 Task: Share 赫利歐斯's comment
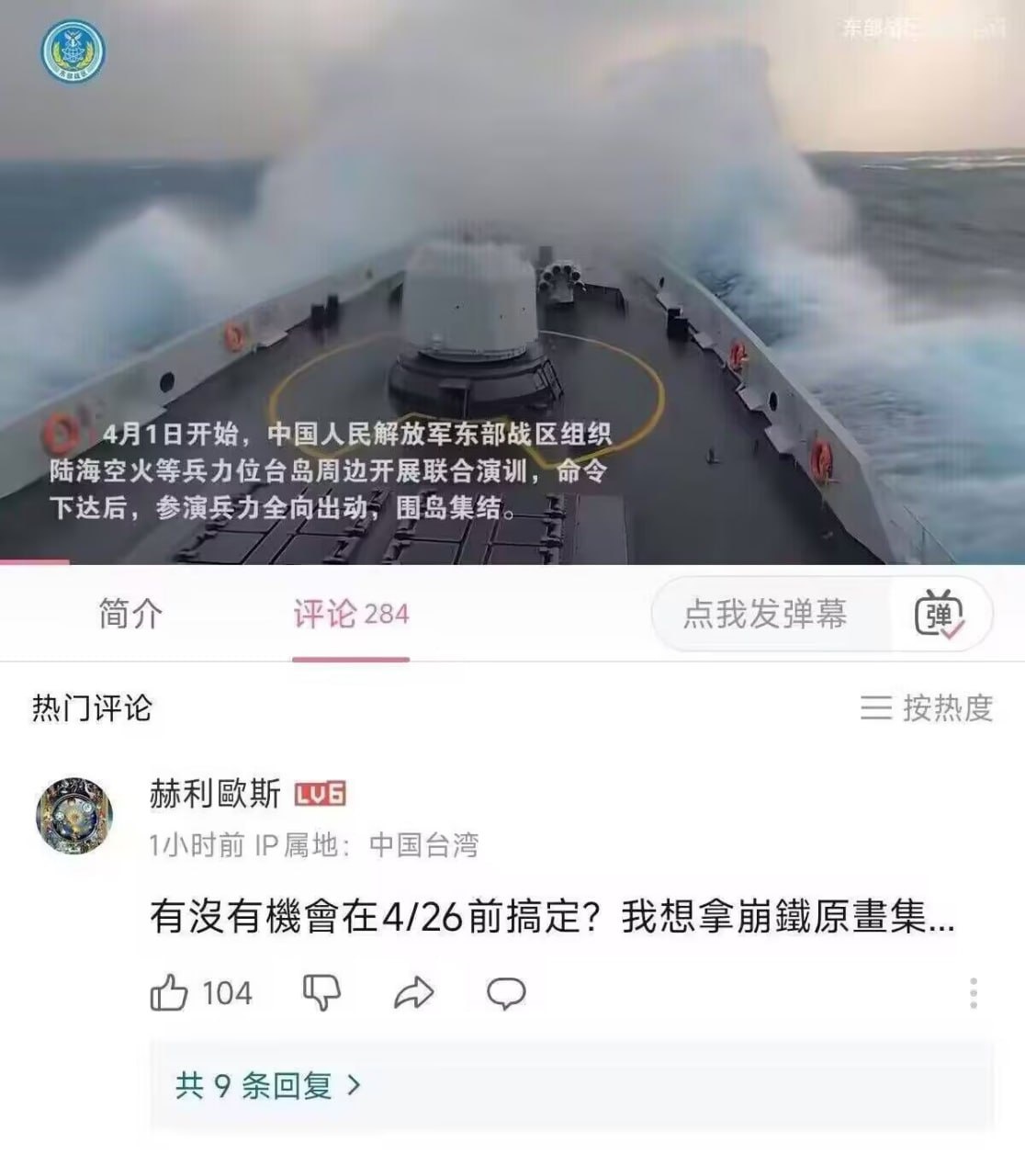click(x=413, y=993)
